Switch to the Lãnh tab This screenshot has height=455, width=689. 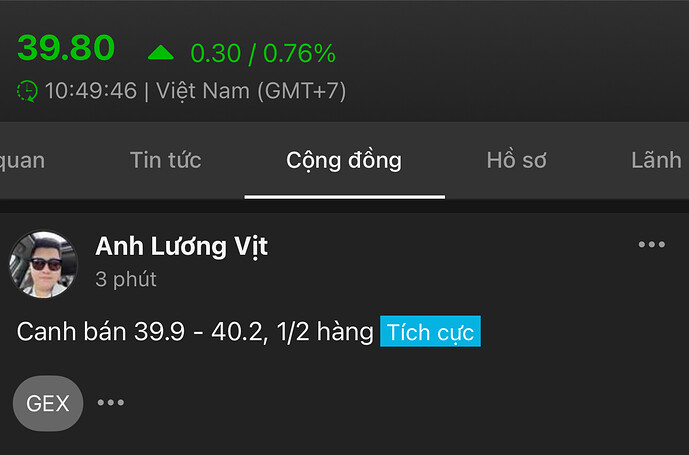(x=656, y=160)
